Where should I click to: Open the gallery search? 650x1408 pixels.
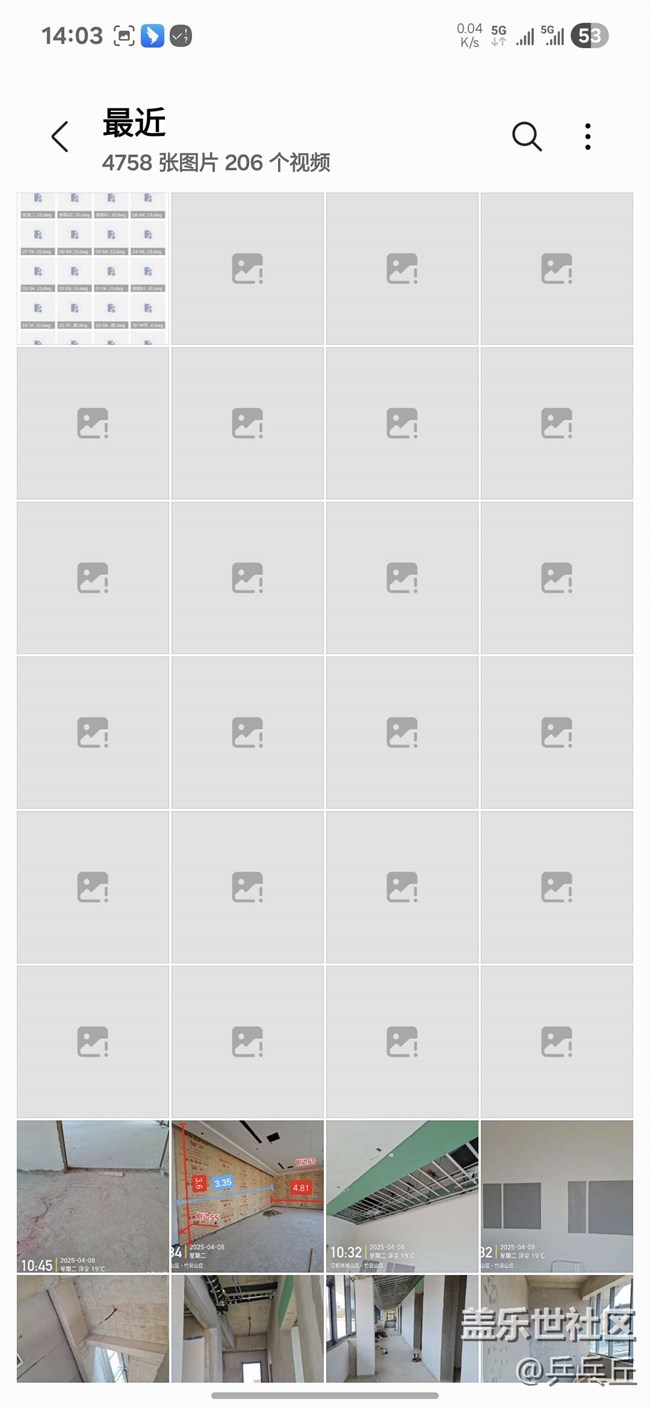pos(526,137)
